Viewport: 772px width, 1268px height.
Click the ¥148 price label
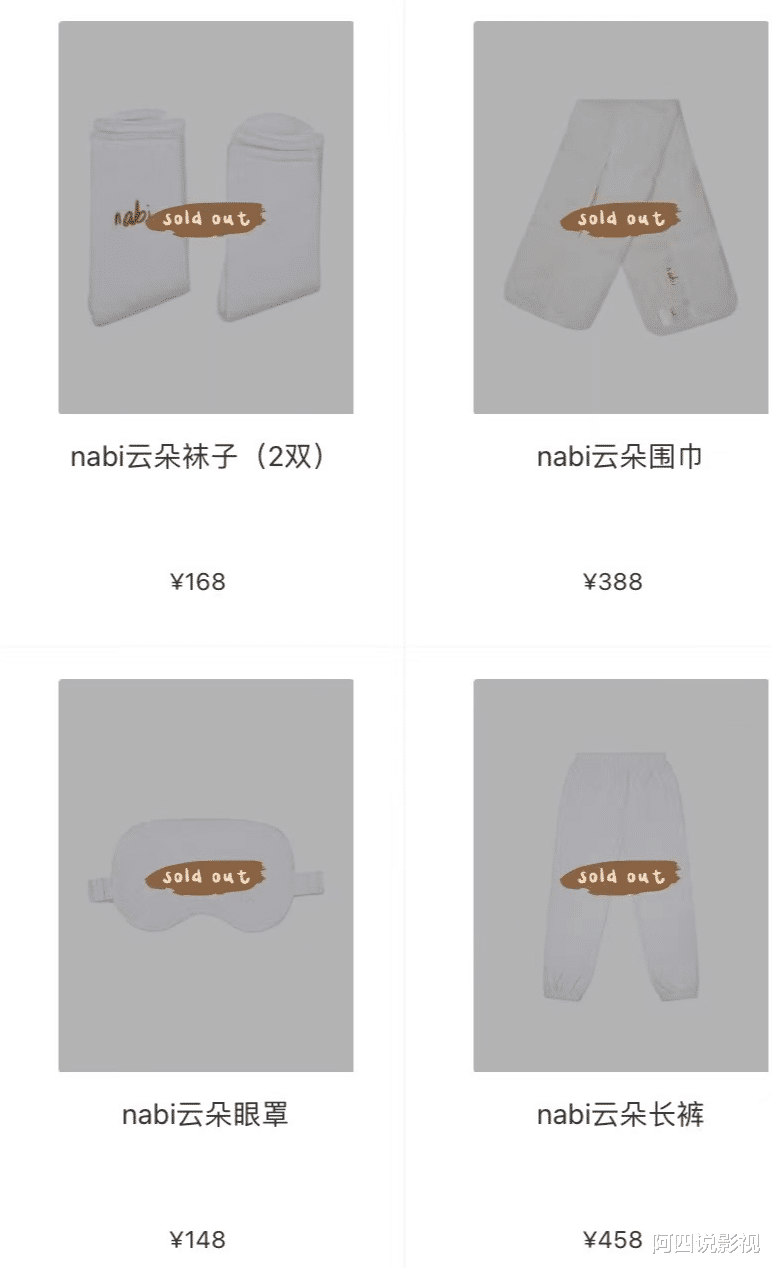click(197, 1238)
